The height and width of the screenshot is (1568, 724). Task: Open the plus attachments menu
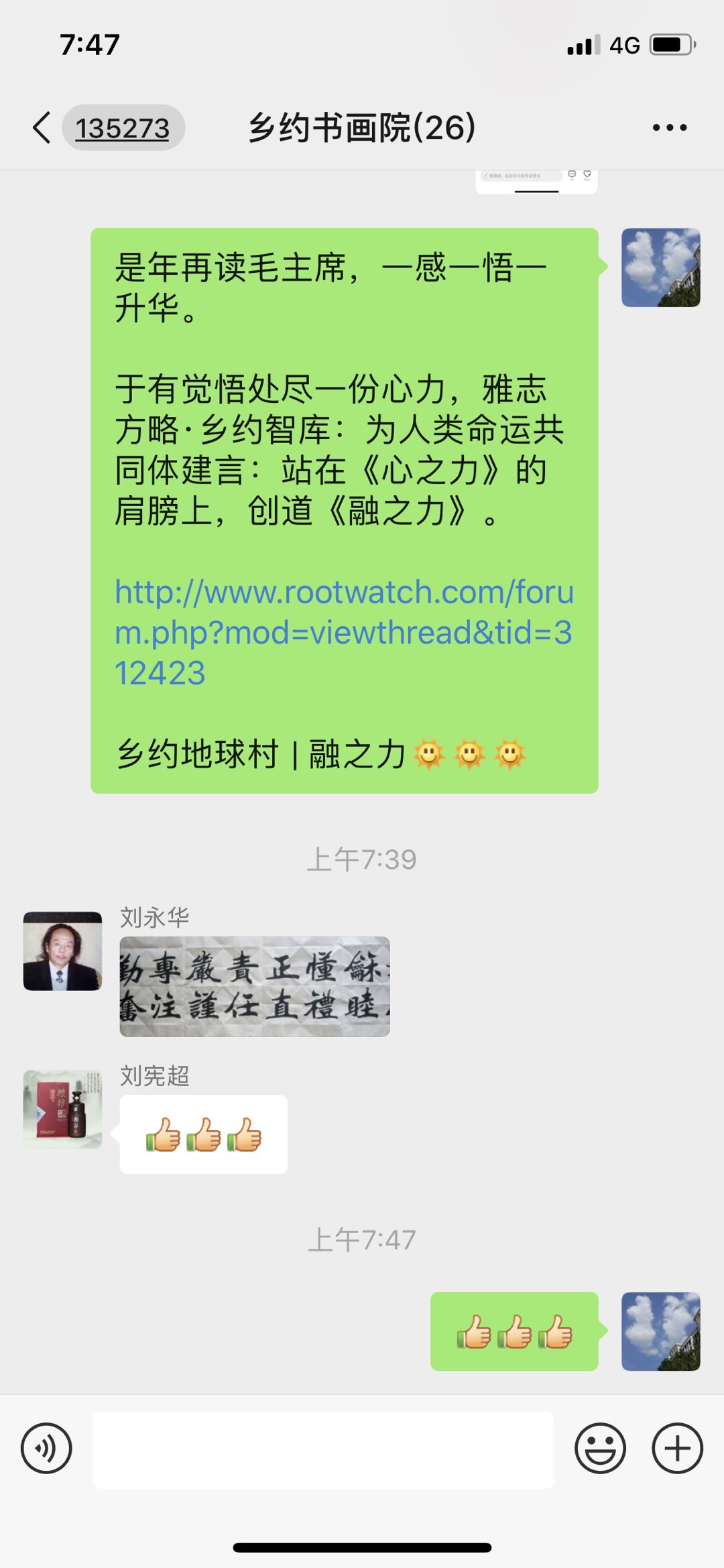[x=677, y=1448]
